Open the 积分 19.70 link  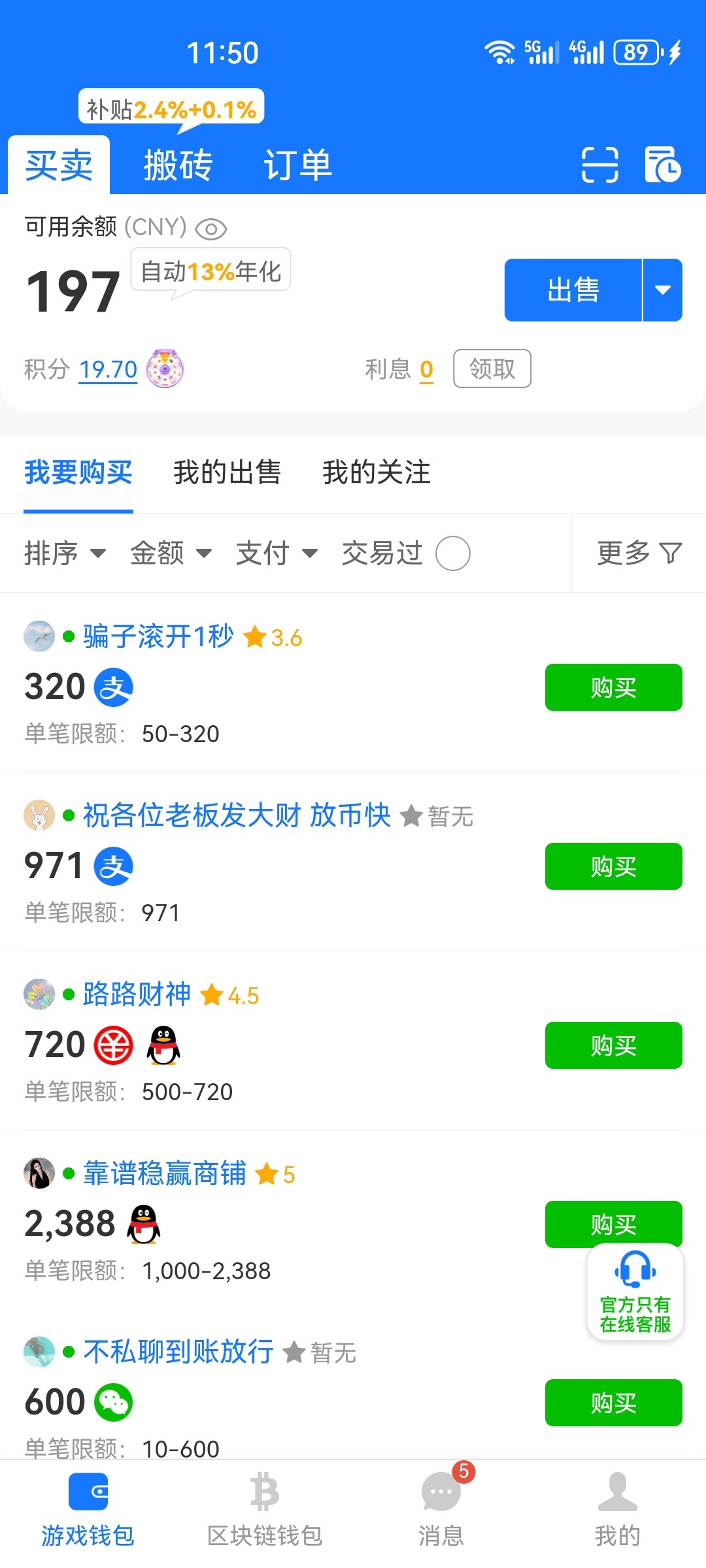[108, 370]
